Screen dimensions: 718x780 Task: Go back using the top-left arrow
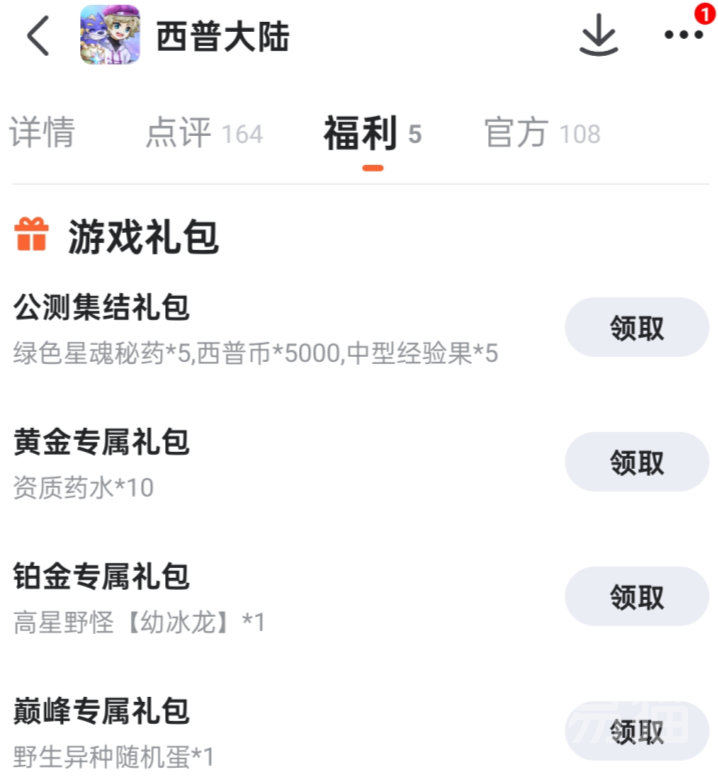pyautogui.click(x=38, y=37)
